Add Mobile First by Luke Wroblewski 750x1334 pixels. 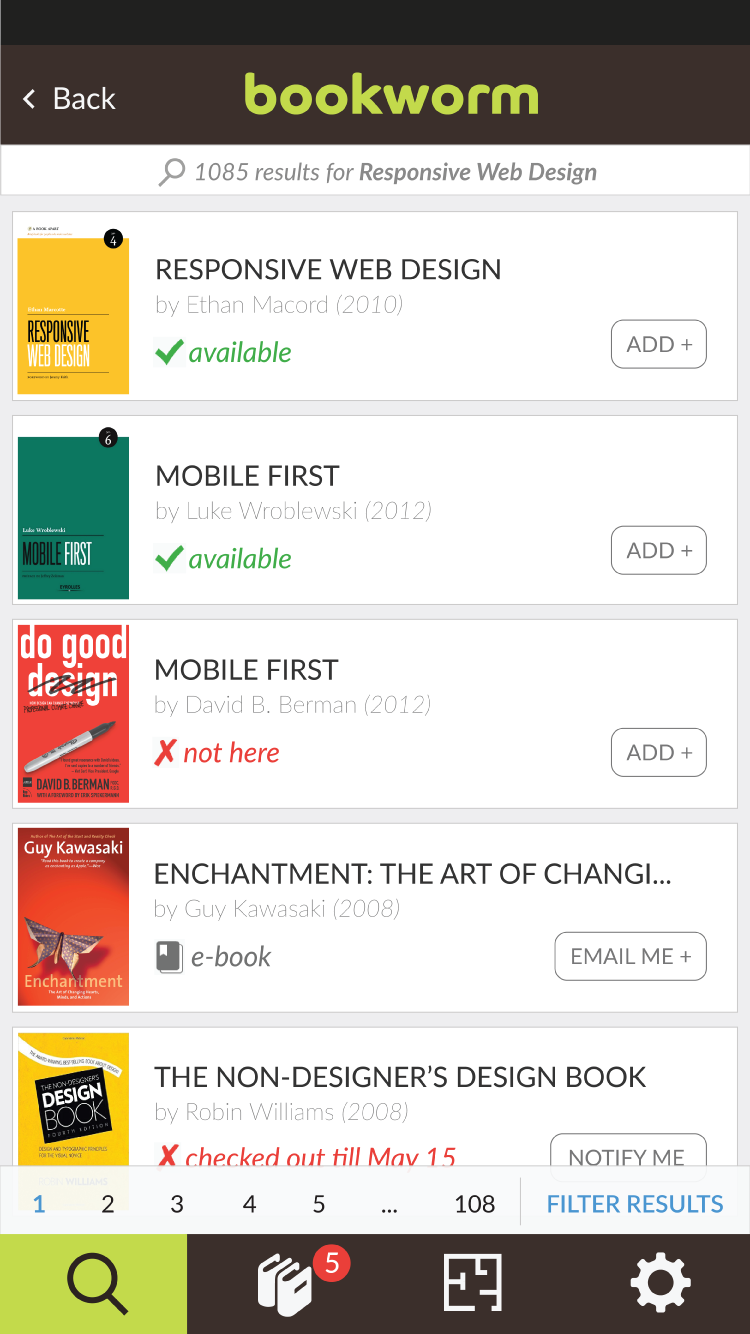(658, 550)
